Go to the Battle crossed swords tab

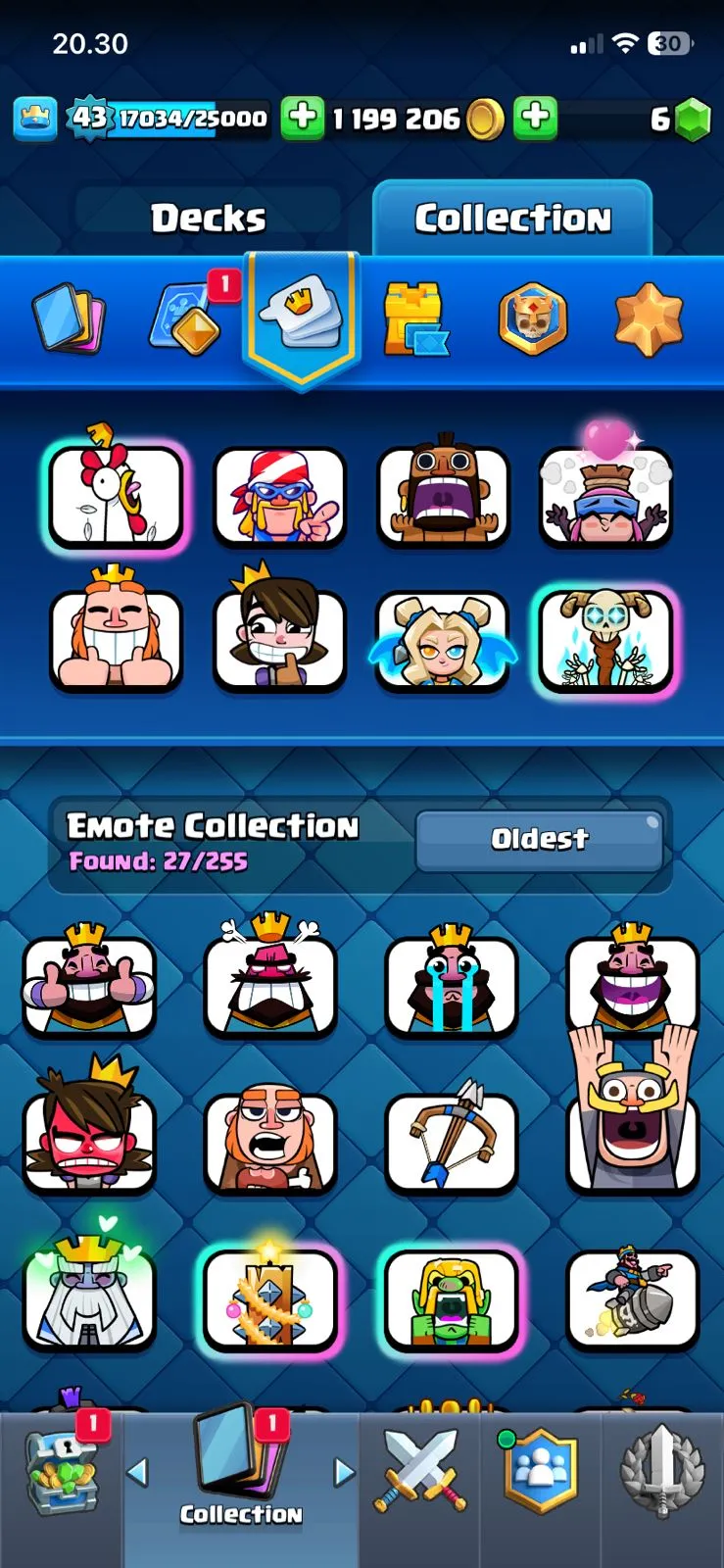tap(419, 1472)
